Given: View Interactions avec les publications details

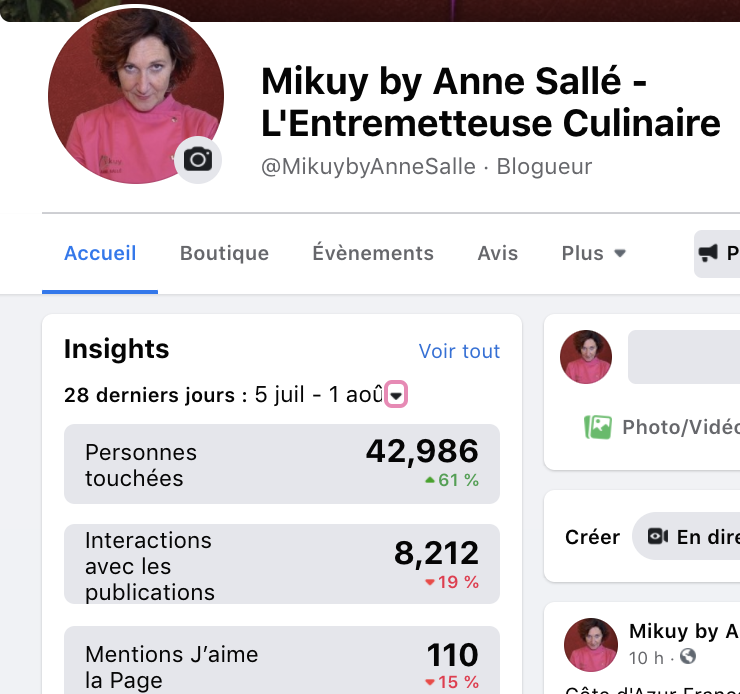Looking at the screenshot, I should point(281,565).
